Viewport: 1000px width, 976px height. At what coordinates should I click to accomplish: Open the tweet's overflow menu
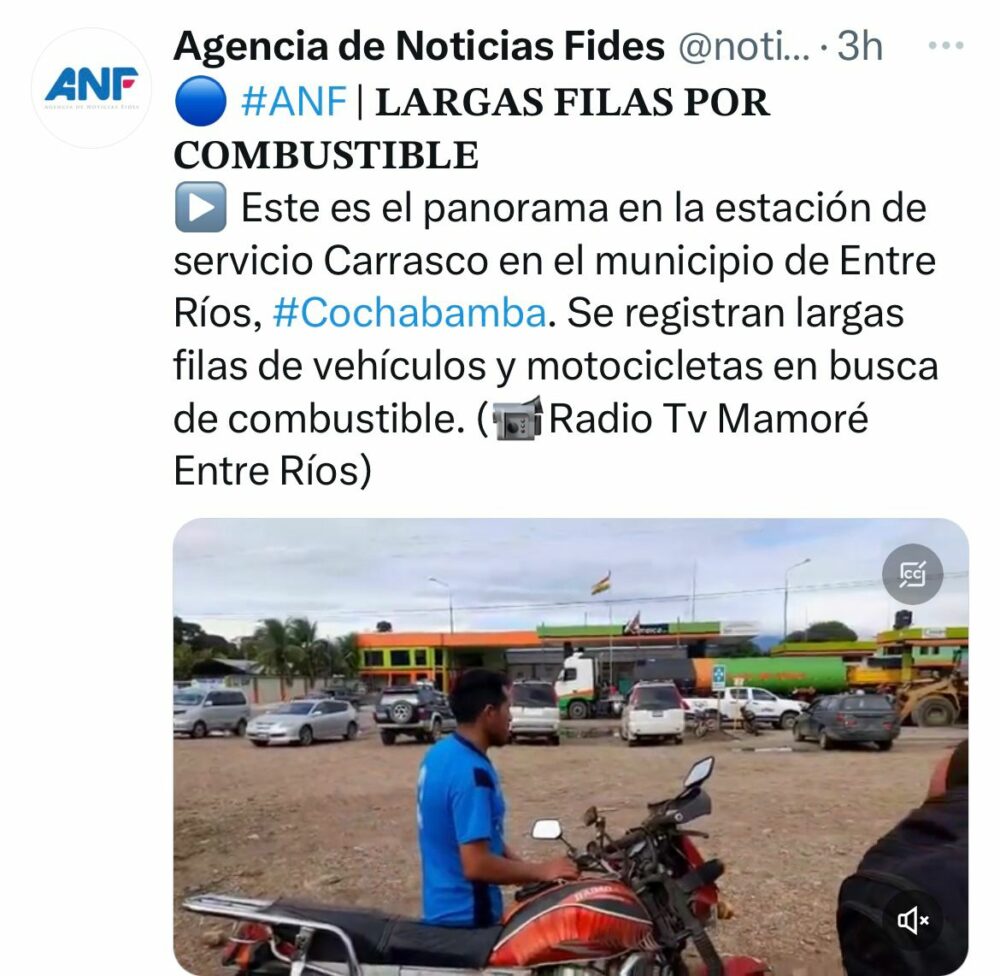point(945,46)
